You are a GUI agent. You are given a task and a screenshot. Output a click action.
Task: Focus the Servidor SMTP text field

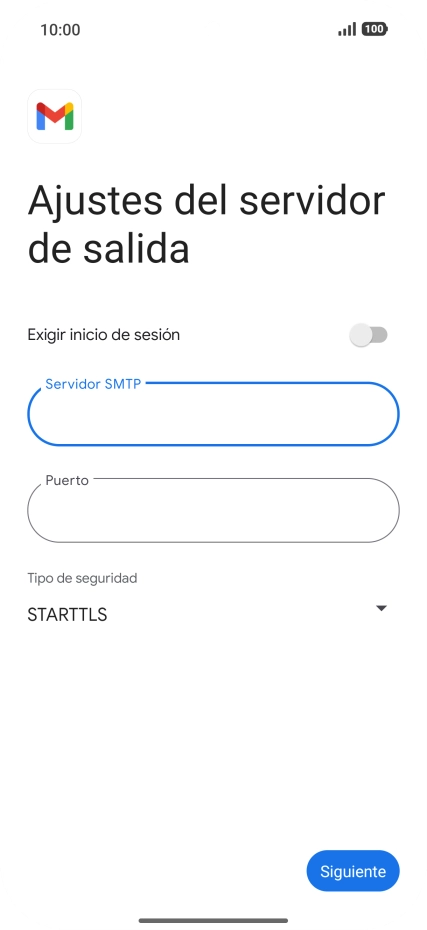coord(214,414)
